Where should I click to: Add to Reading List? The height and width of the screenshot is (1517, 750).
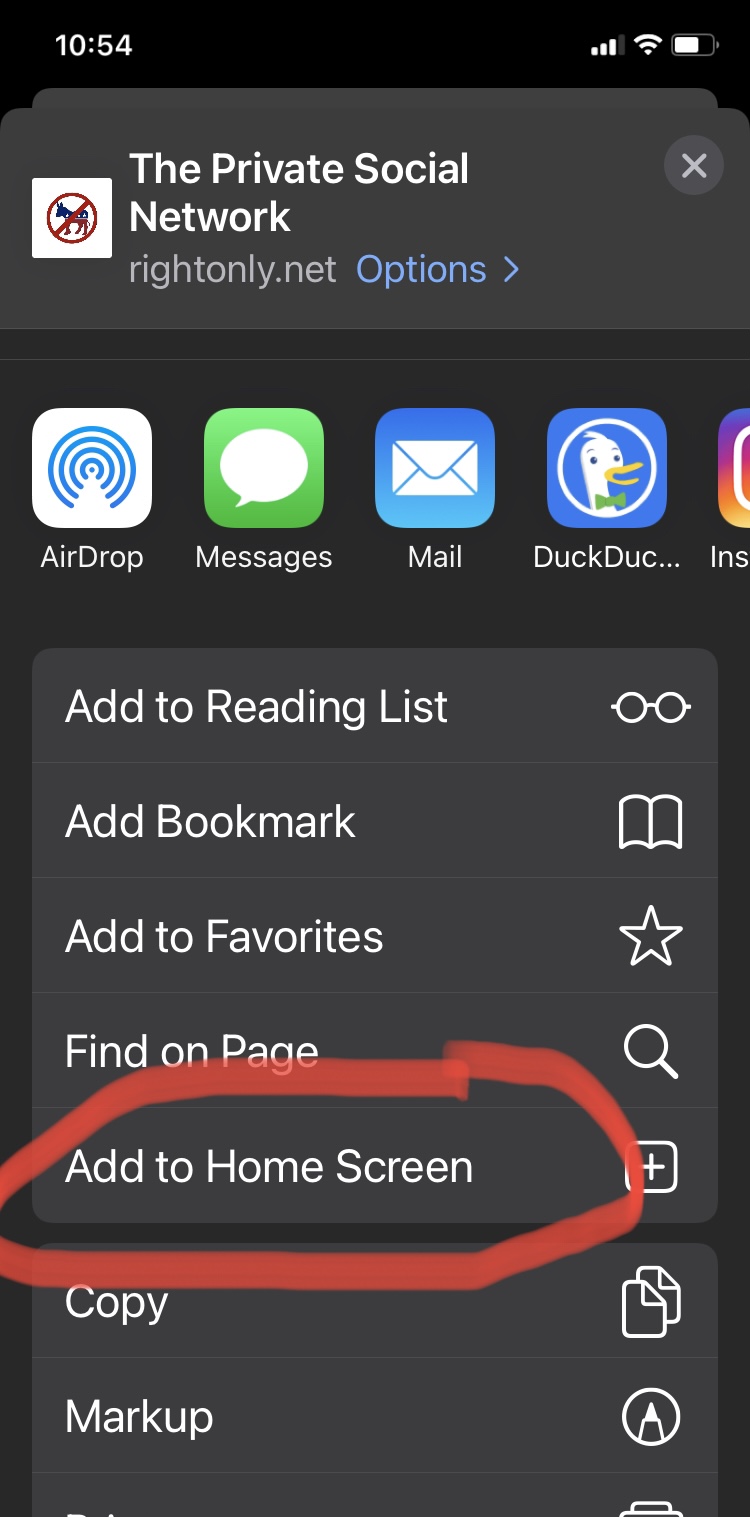click(x=375, y=706)
